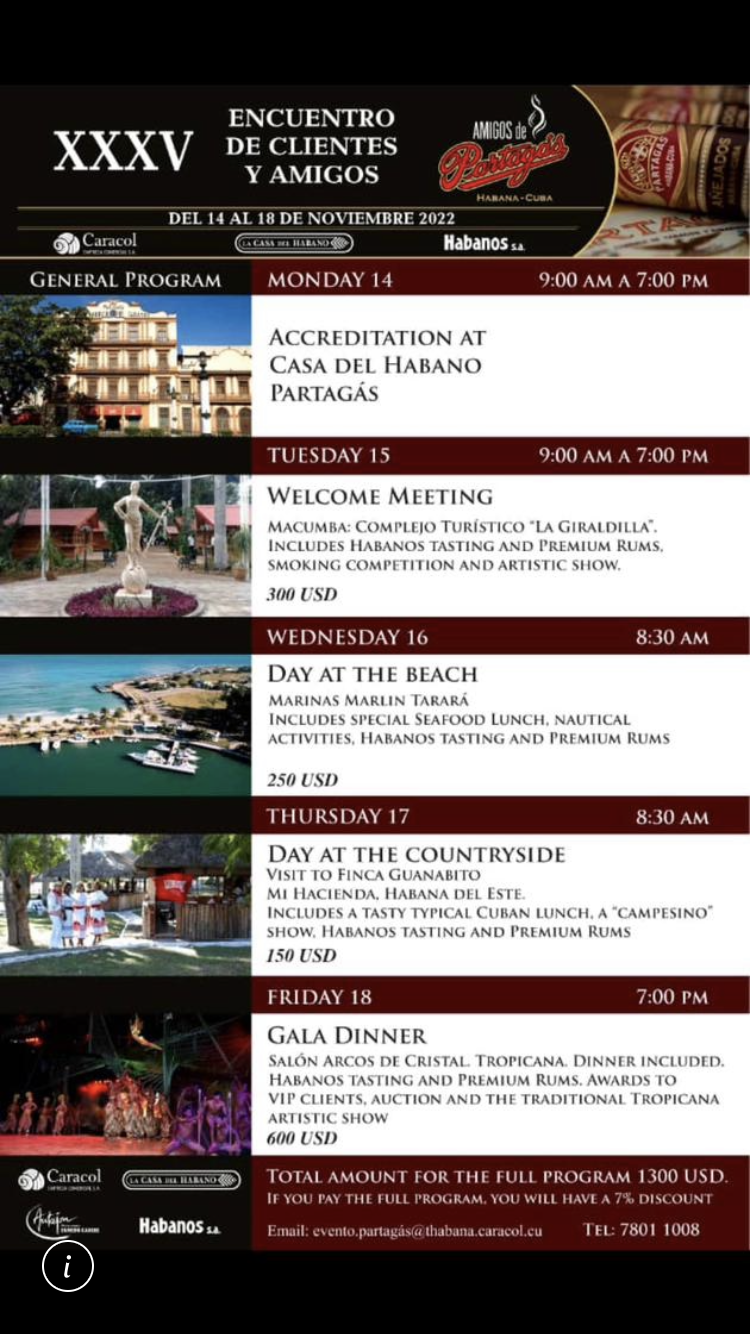Open the image info button
This screenshot has height=1334, width=750.
[68, 1266]
